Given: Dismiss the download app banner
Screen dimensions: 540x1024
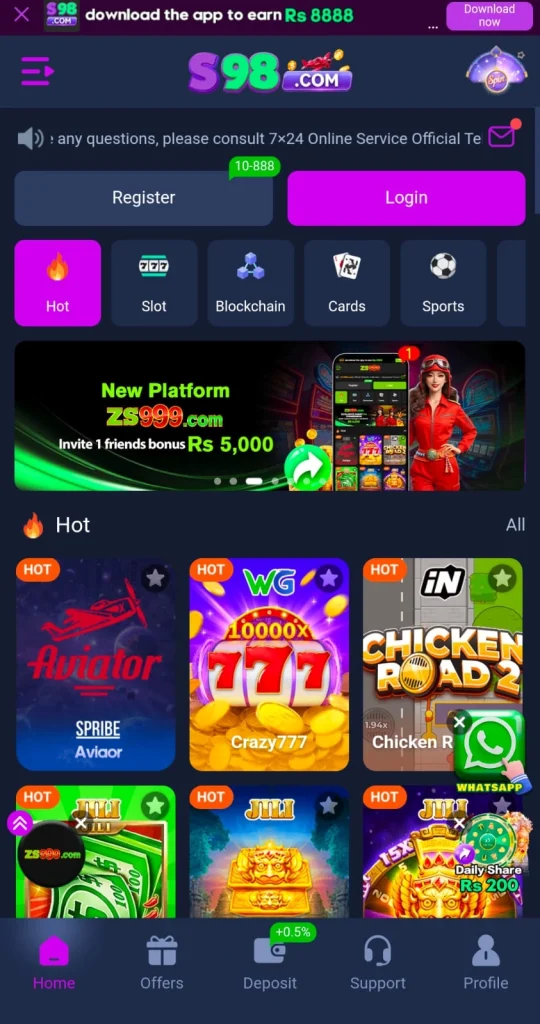Looking at the screenshot, I should point(22,14).
